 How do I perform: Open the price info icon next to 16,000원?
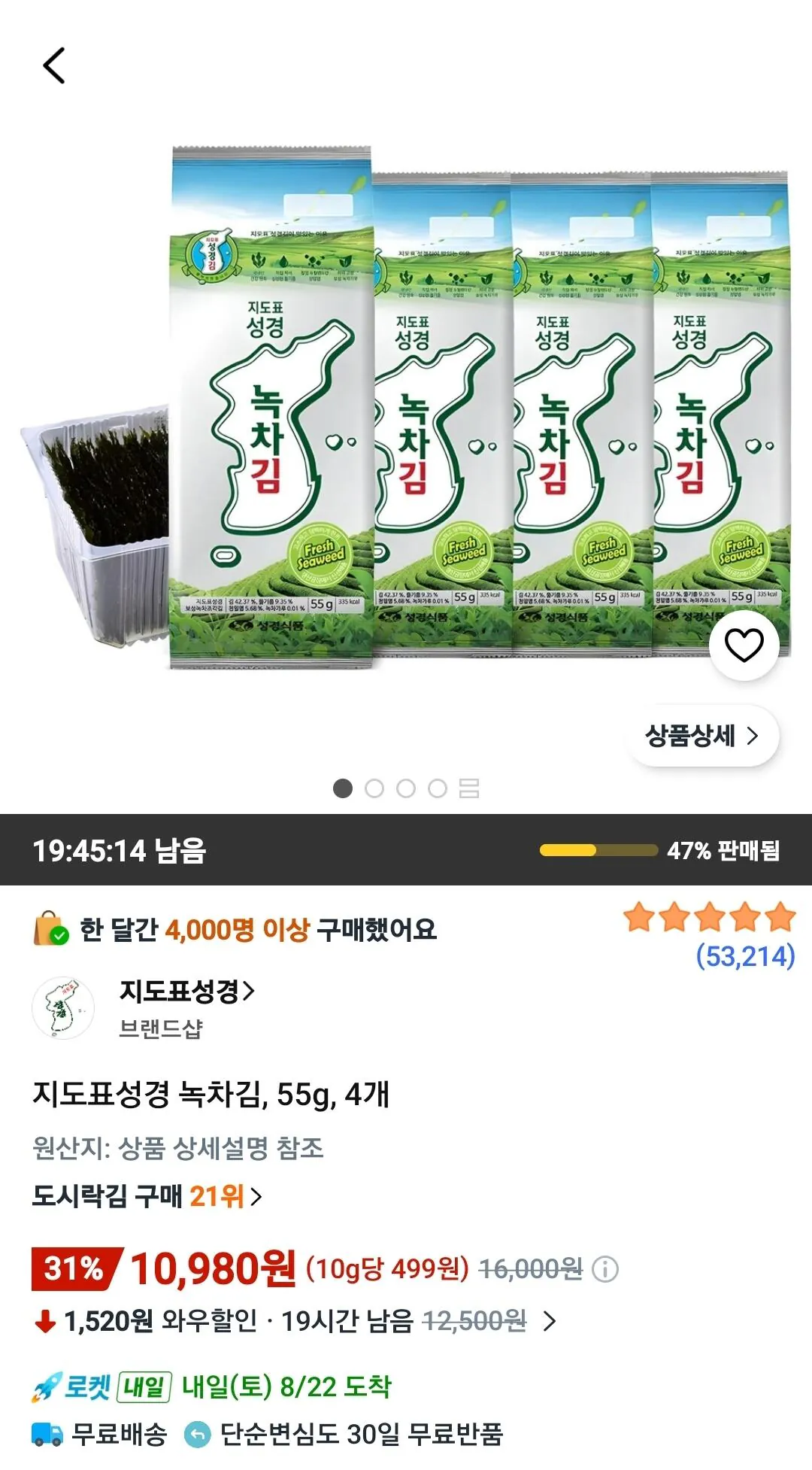point(604,1270)
